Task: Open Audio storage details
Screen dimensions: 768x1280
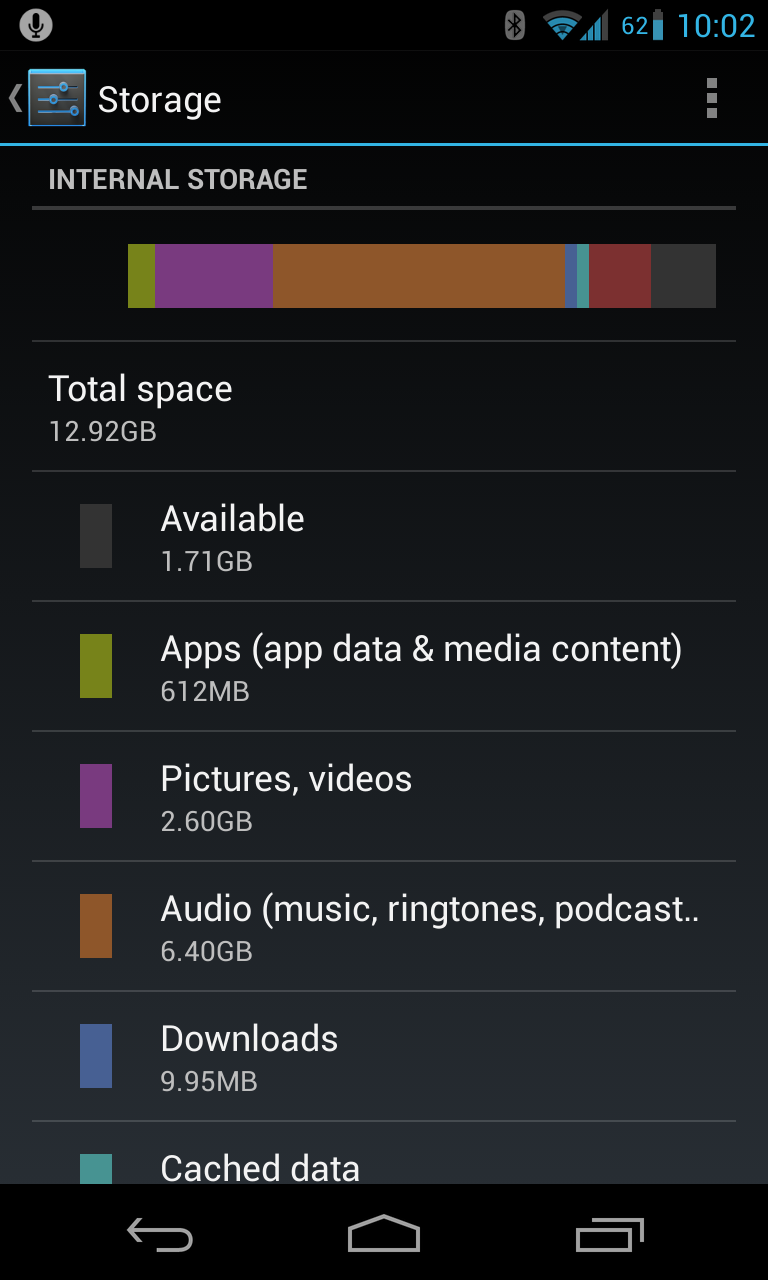Action: click(x=384, y=926)
